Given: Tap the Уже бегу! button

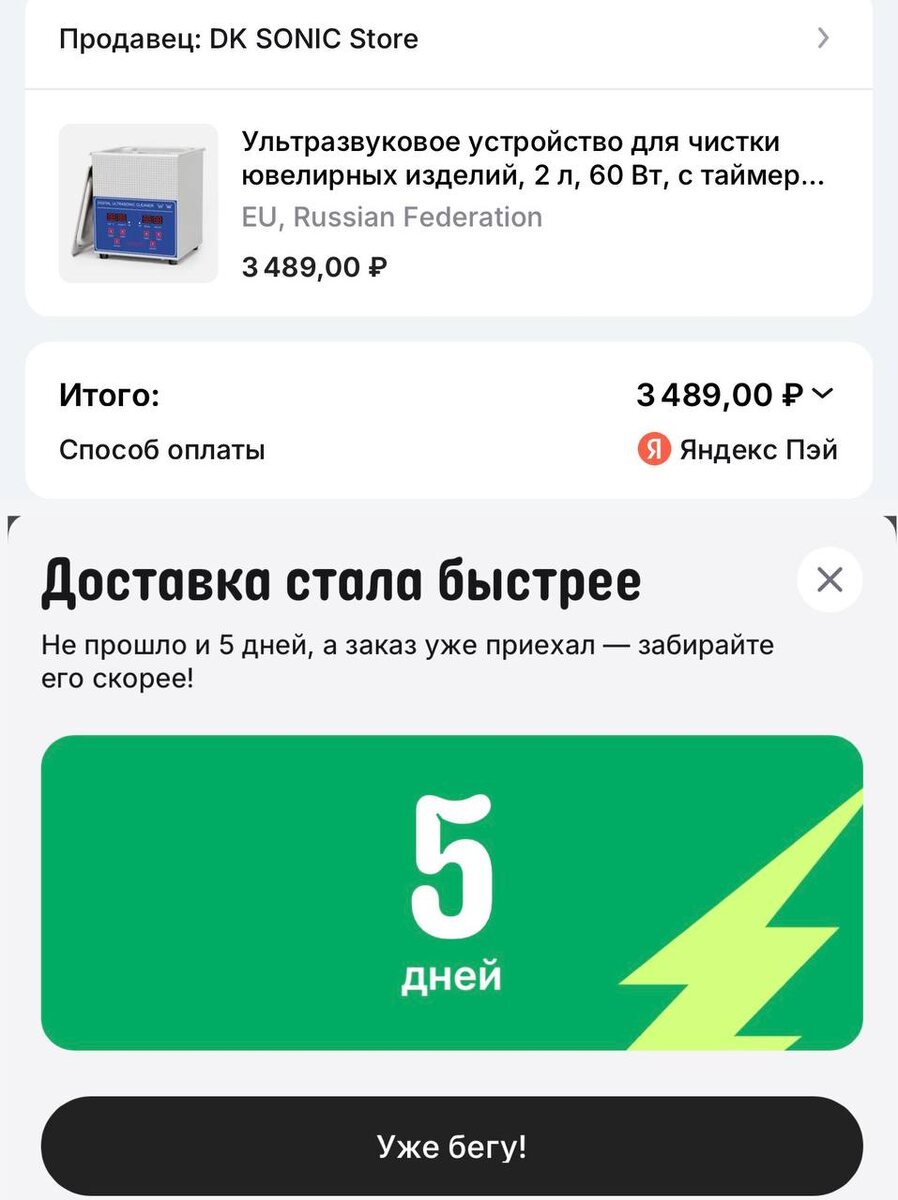Looking at the screenshot, I should pos(451,1146).
